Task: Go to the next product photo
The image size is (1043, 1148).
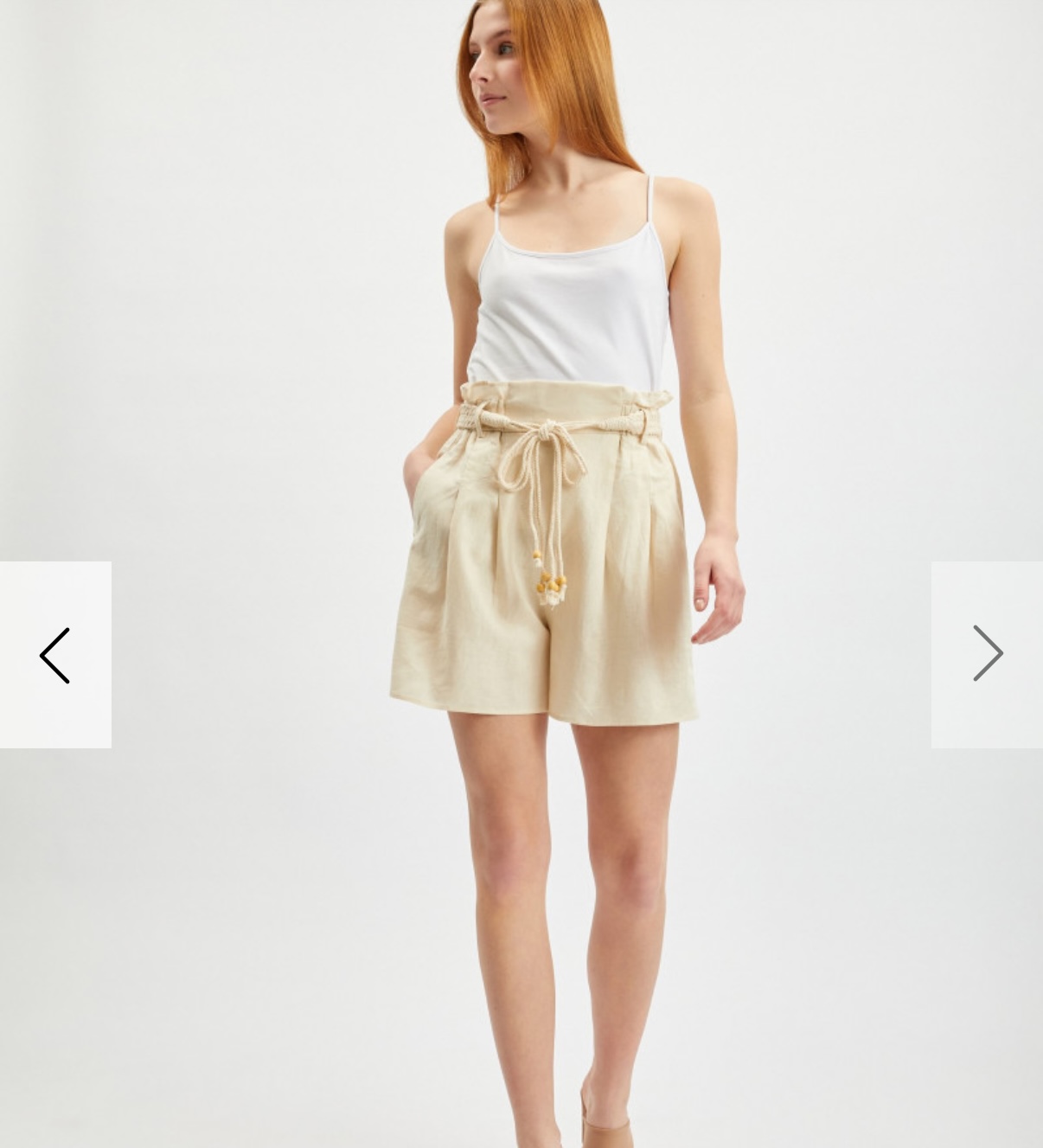Action: (x=987, y=654)
